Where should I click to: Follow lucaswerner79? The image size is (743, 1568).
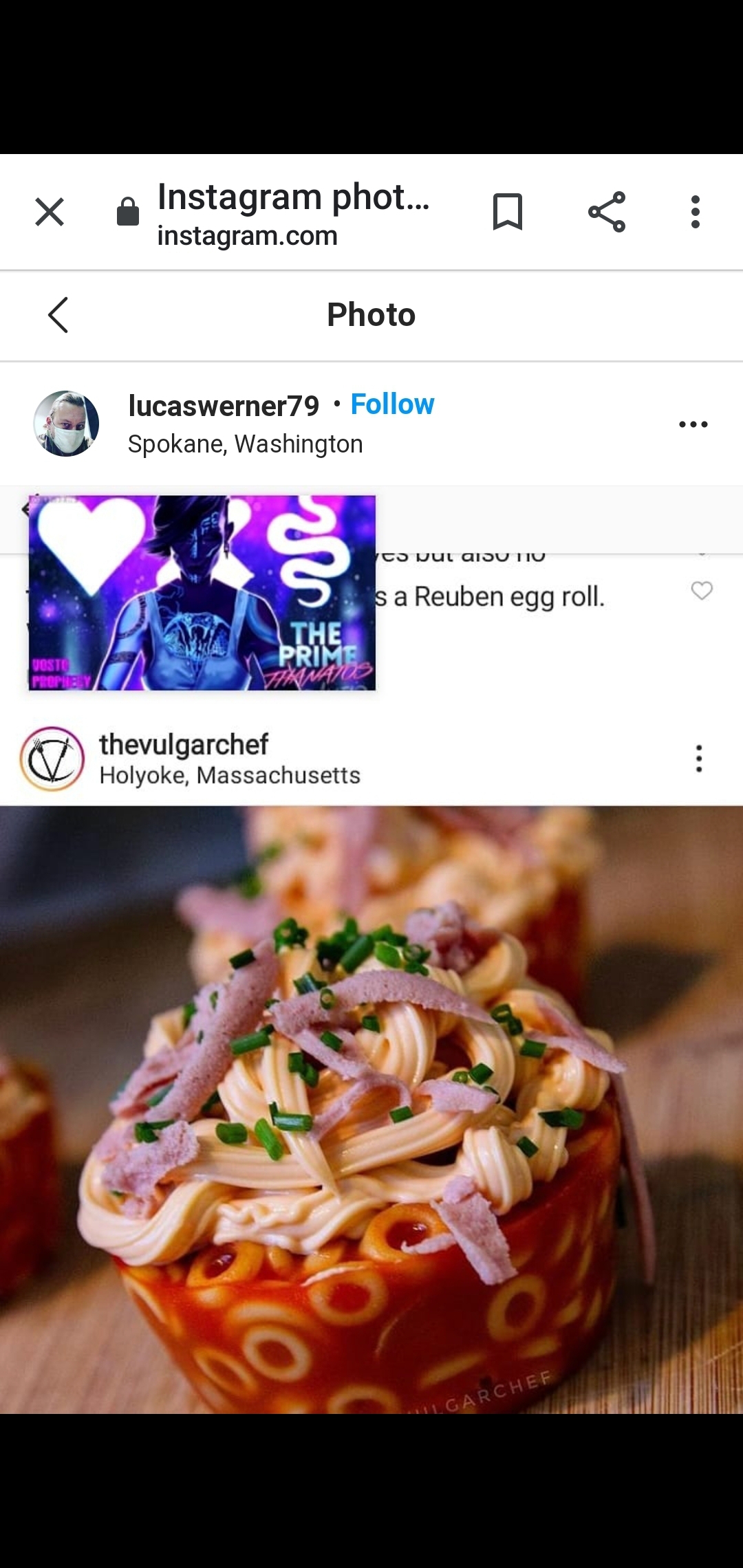pyautogui.click(x=392, y=404)
